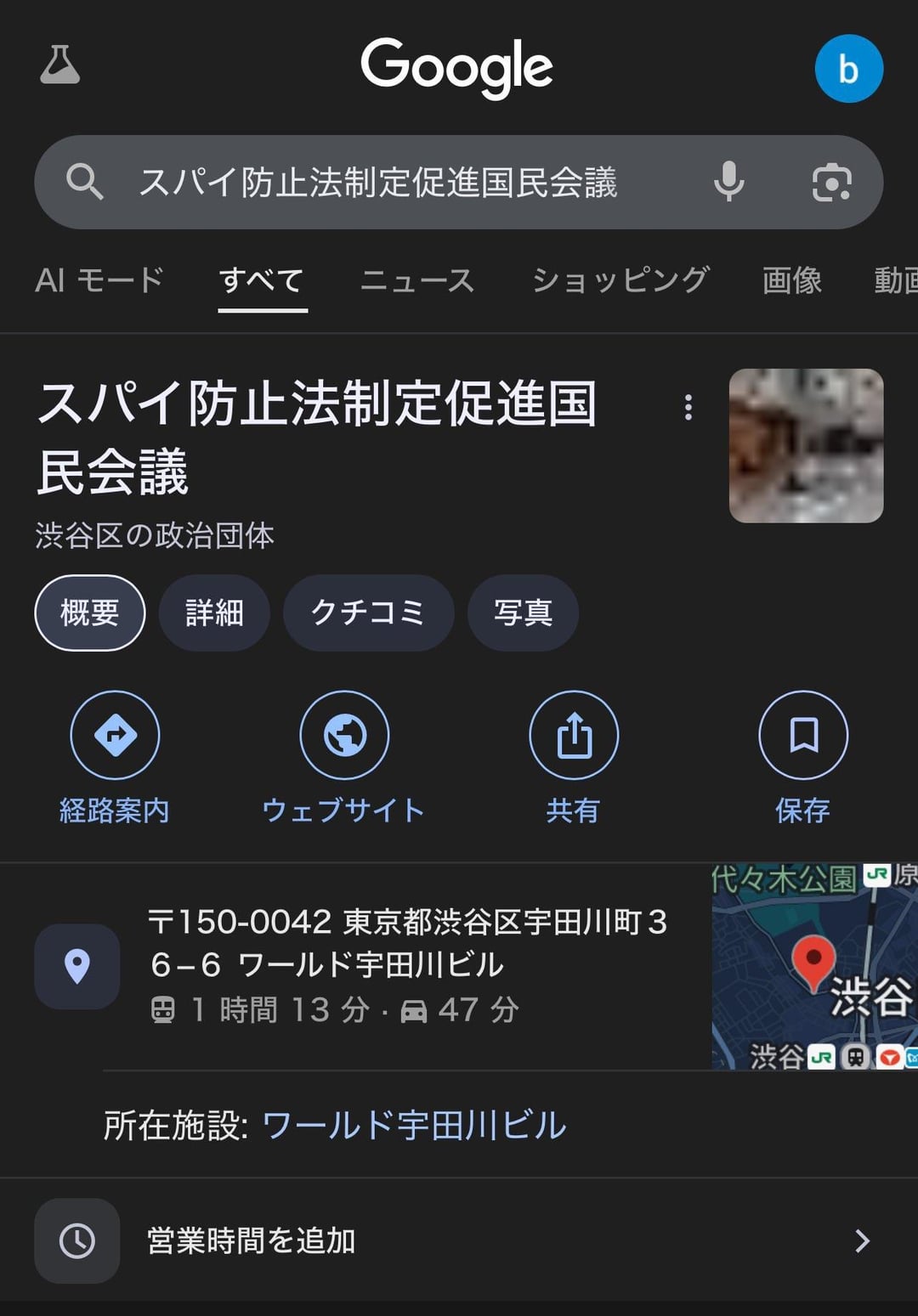
Task: Switch to the ニュース tab
Action: click(417, 280)
